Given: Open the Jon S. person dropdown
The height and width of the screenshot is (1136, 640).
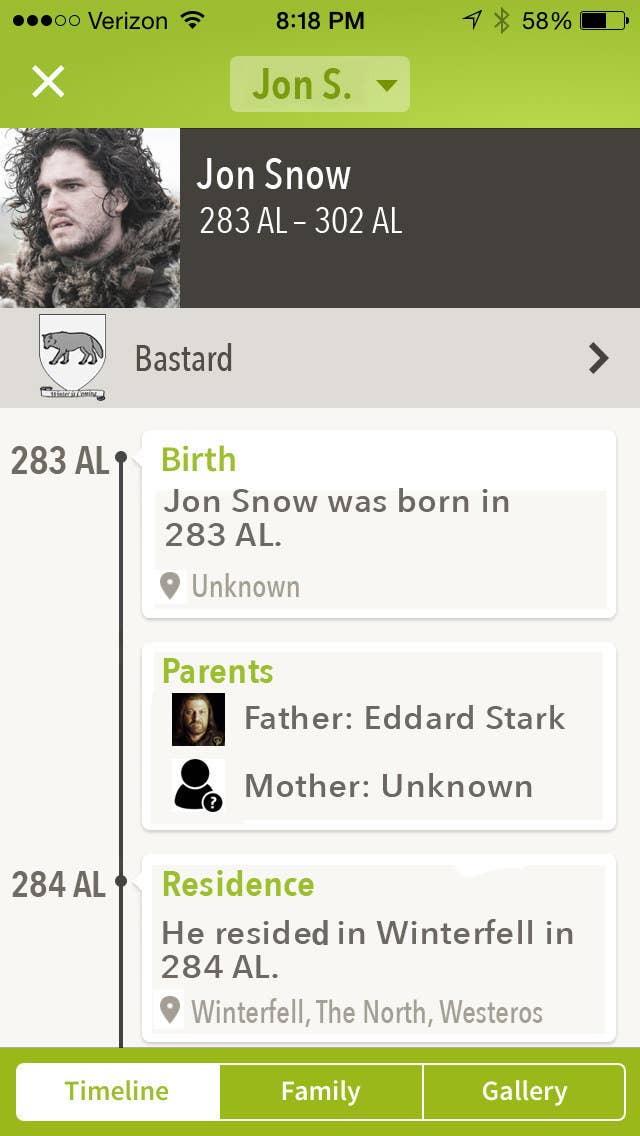Looking at the screenshot, I should tap(320, 84).
